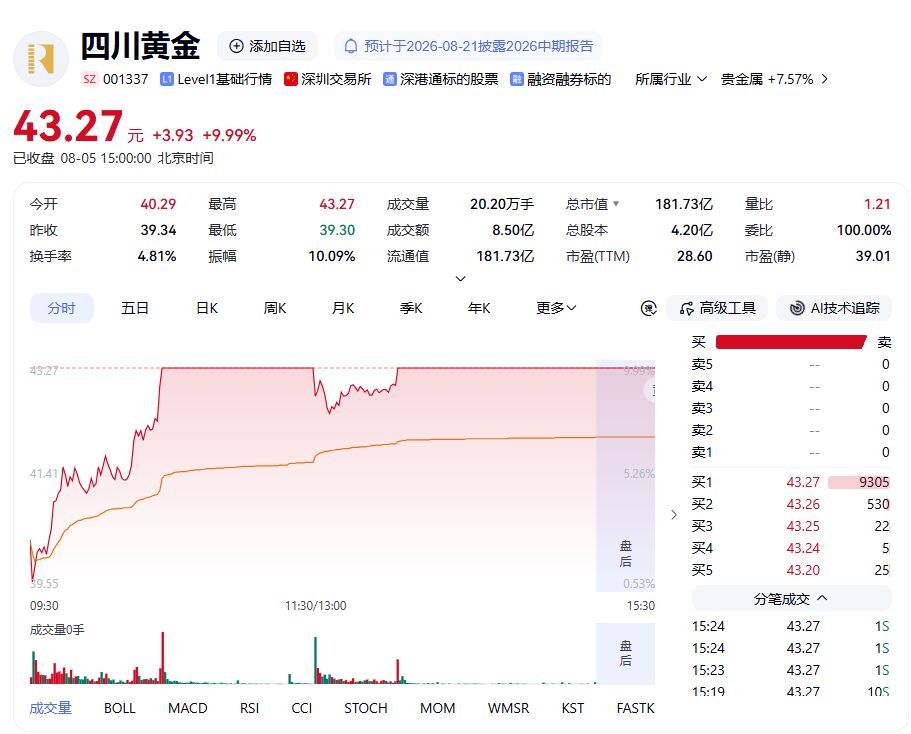911x734 pixels.
Task: Expand more stock data with the chevron
Action: pyautogui.click(x=461, y=278)
